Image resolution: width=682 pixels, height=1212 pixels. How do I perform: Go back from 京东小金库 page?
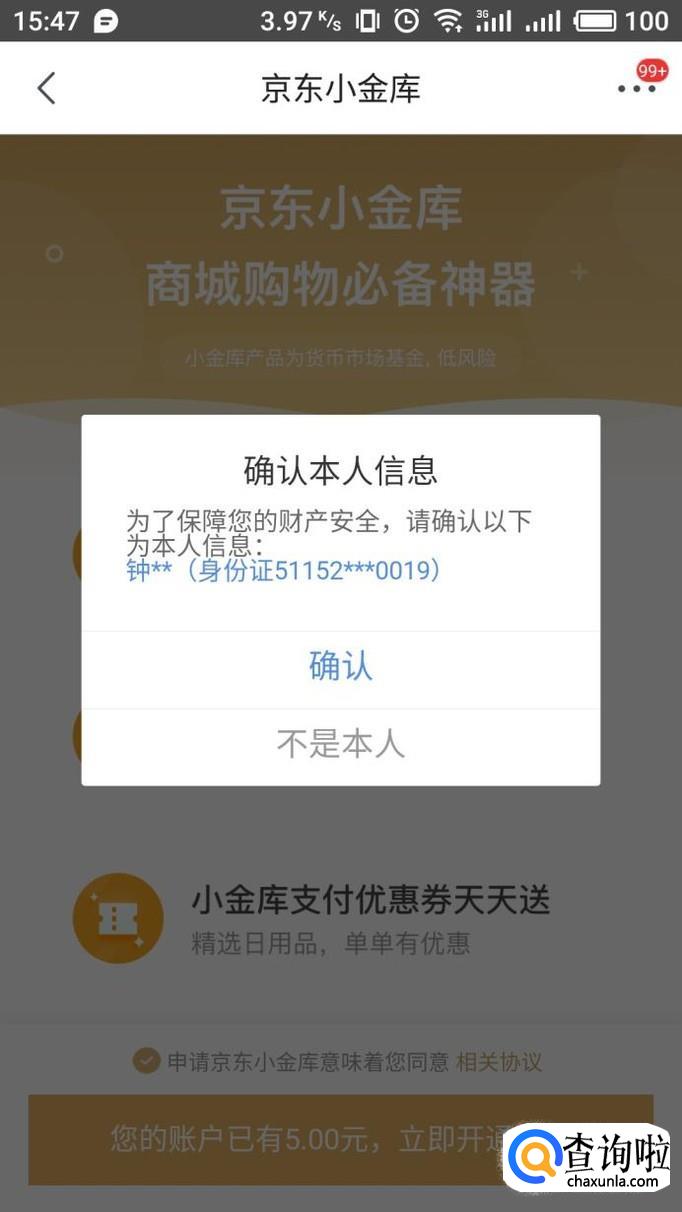46,88
